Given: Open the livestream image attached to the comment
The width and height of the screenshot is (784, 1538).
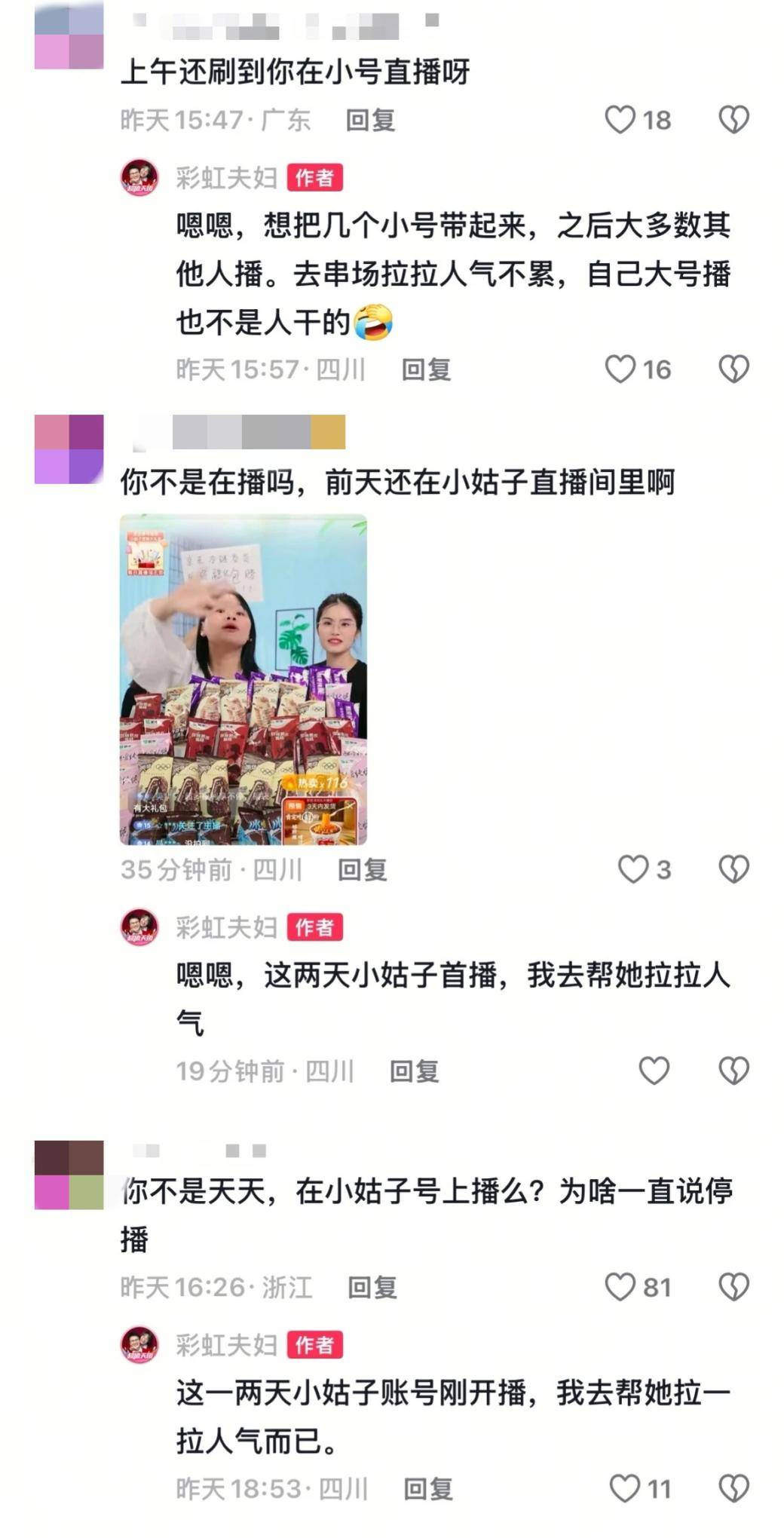Looking at the screenshot, I should [243, 679].
